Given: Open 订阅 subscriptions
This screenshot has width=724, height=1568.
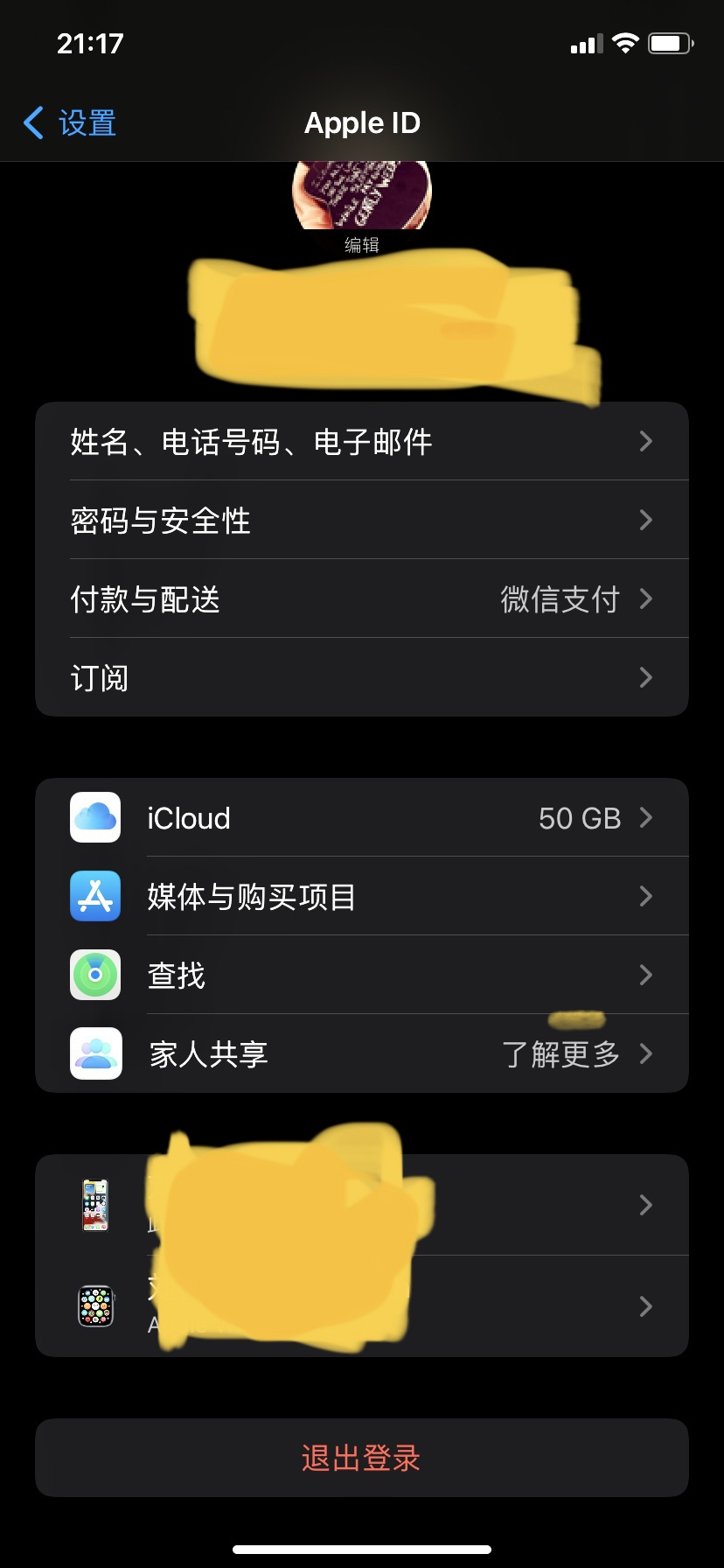Looking at the screenshot, I should pyautogui.click(x=361, y=678).
